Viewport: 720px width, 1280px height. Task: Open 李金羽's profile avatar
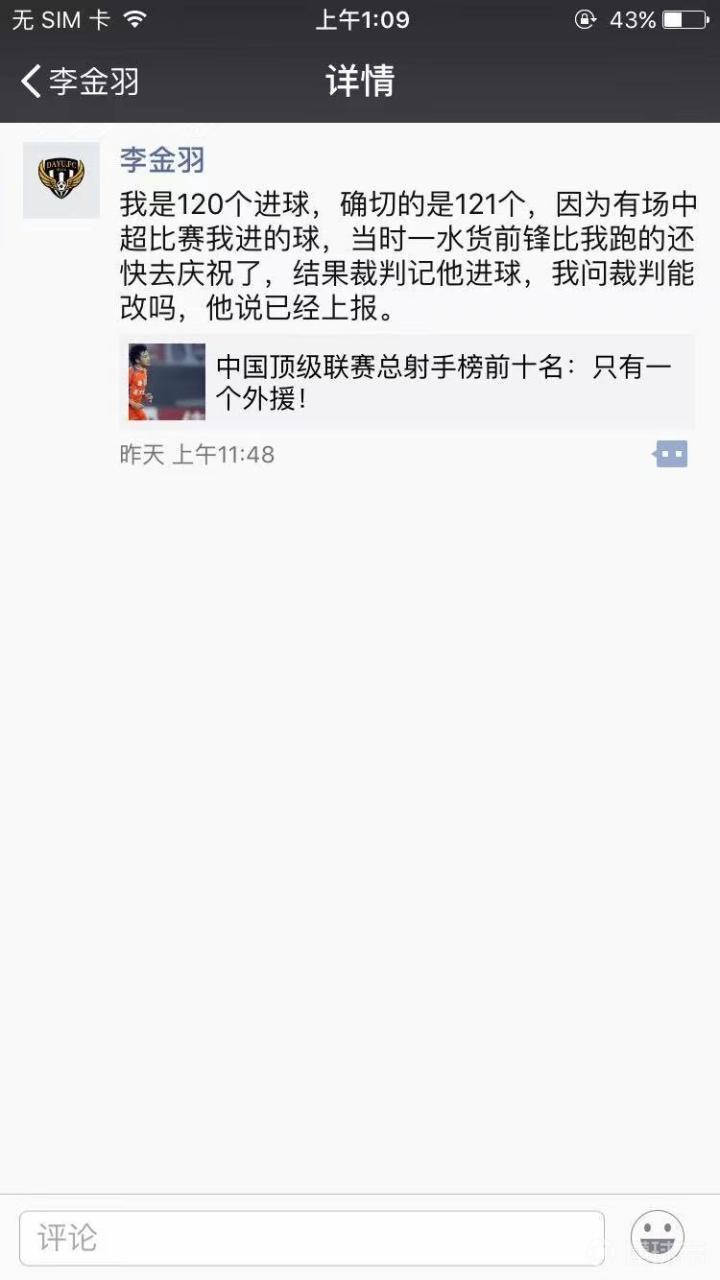(61, 180)
